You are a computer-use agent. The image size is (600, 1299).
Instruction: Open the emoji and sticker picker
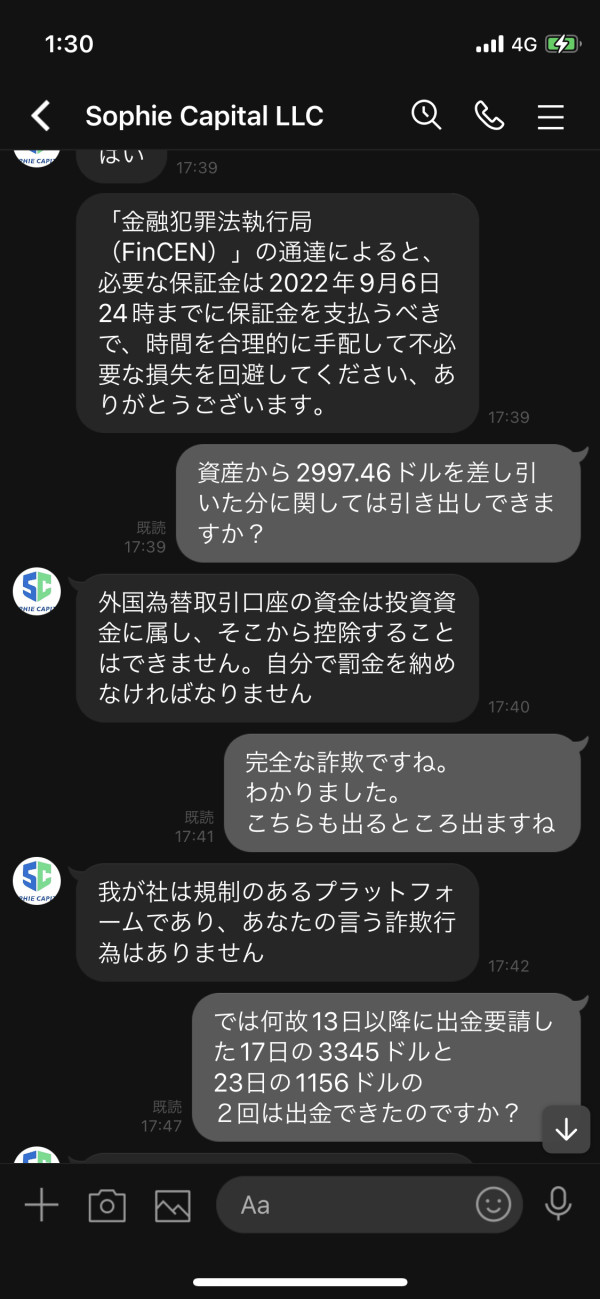493,1205
